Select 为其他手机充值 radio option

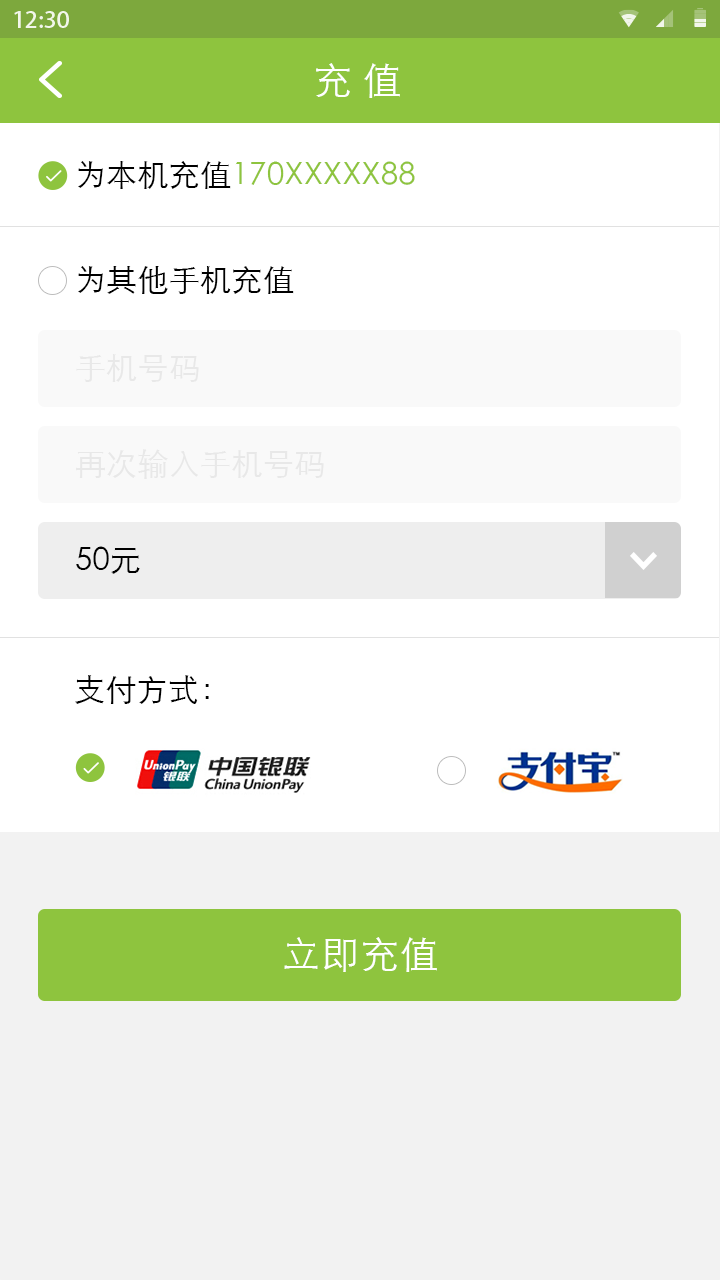53,281
